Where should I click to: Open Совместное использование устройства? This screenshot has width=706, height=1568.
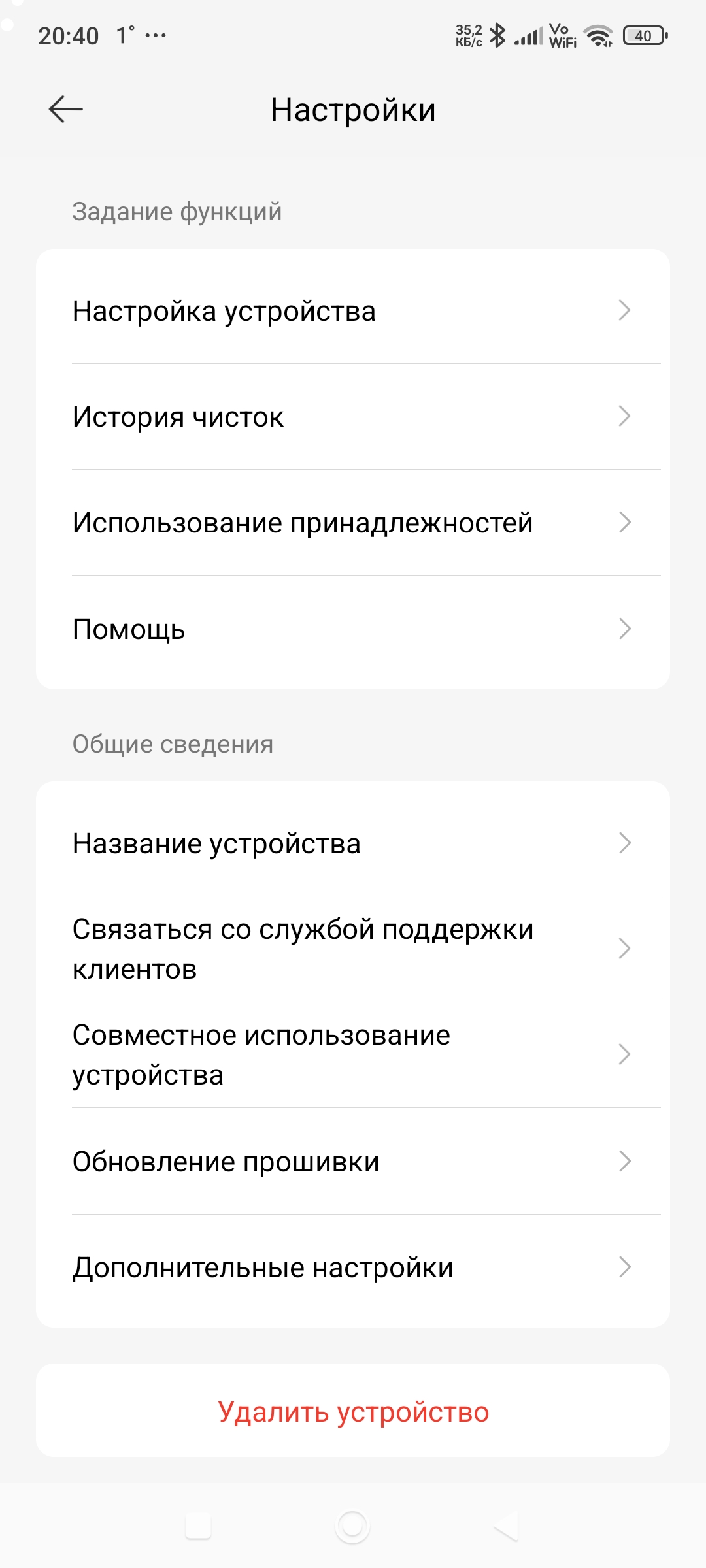pos(353,1054)
